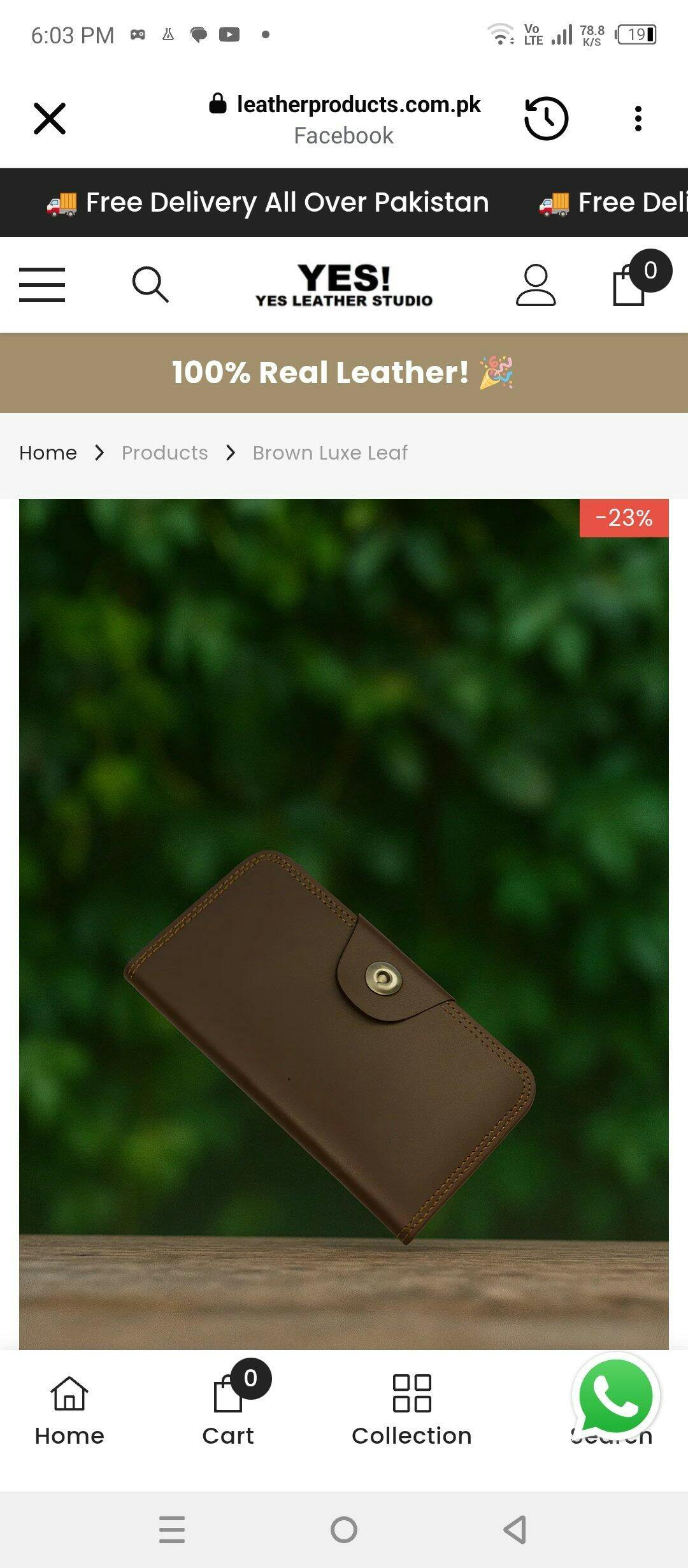688x1568 pixels.
Task: Open the browser history clock icon
Action: coord(546,119)
